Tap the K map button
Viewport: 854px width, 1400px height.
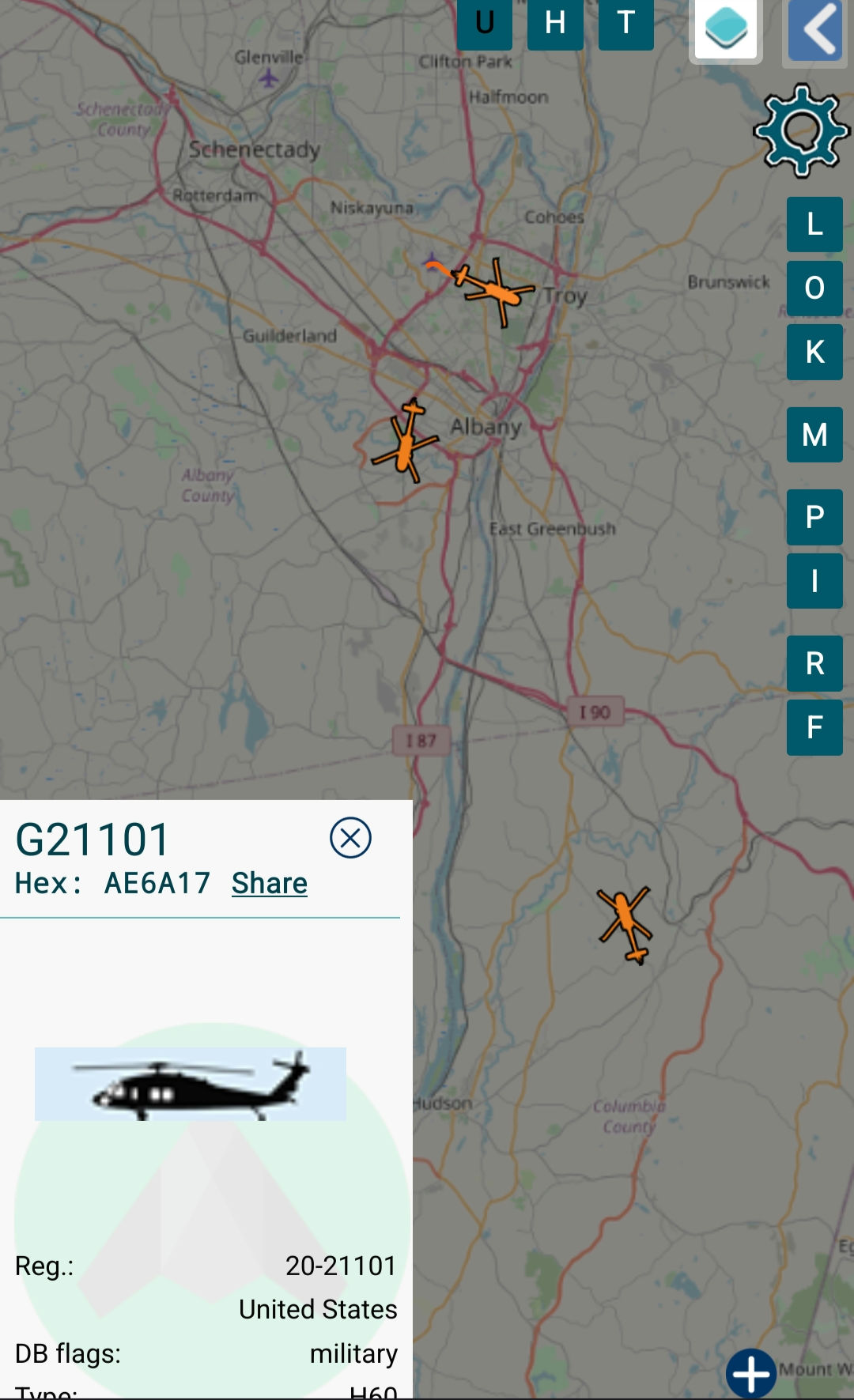tap(814, 352)
